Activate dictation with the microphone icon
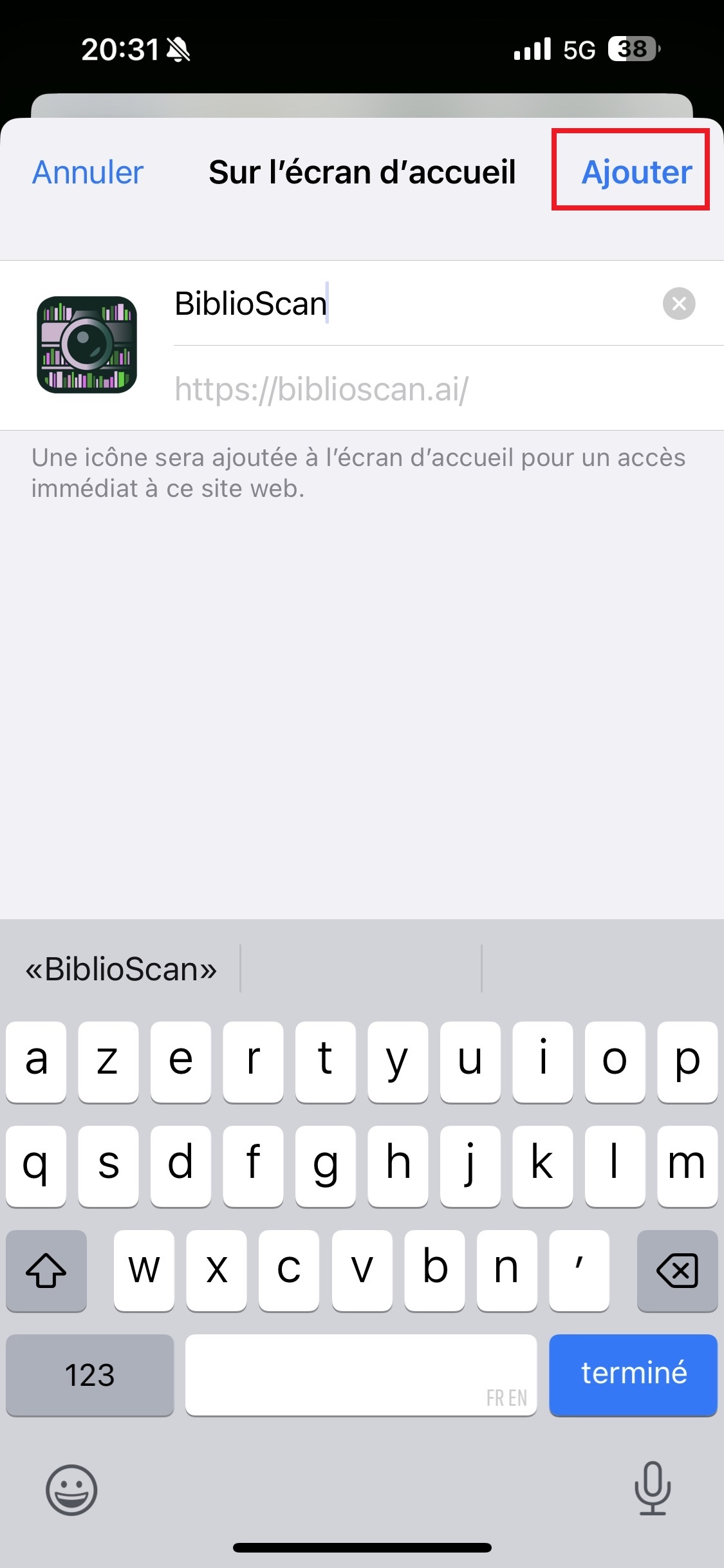724x1568 pixels. (x=652, y=1491)
